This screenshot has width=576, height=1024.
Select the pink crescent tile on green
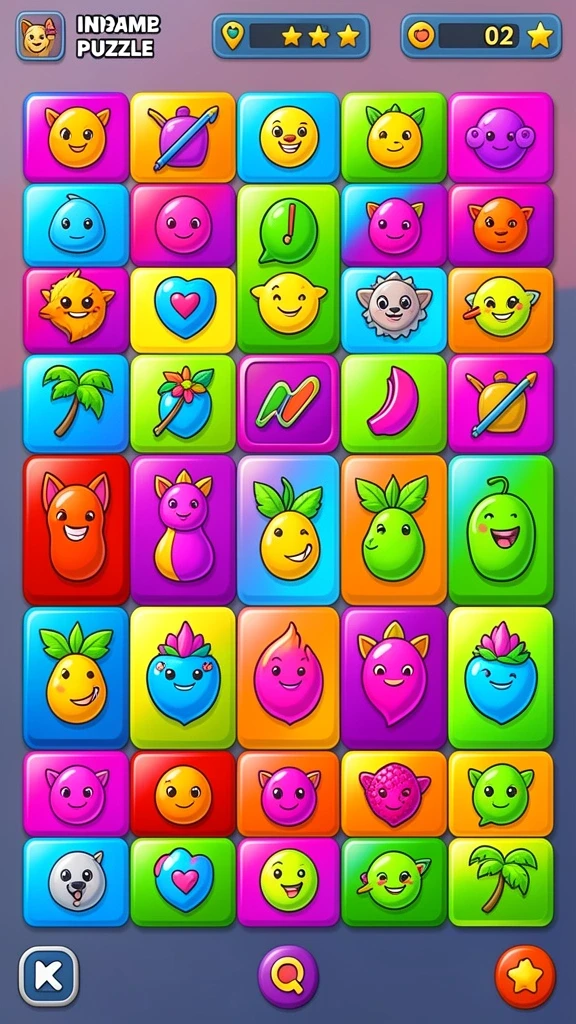tap(394, 404)
